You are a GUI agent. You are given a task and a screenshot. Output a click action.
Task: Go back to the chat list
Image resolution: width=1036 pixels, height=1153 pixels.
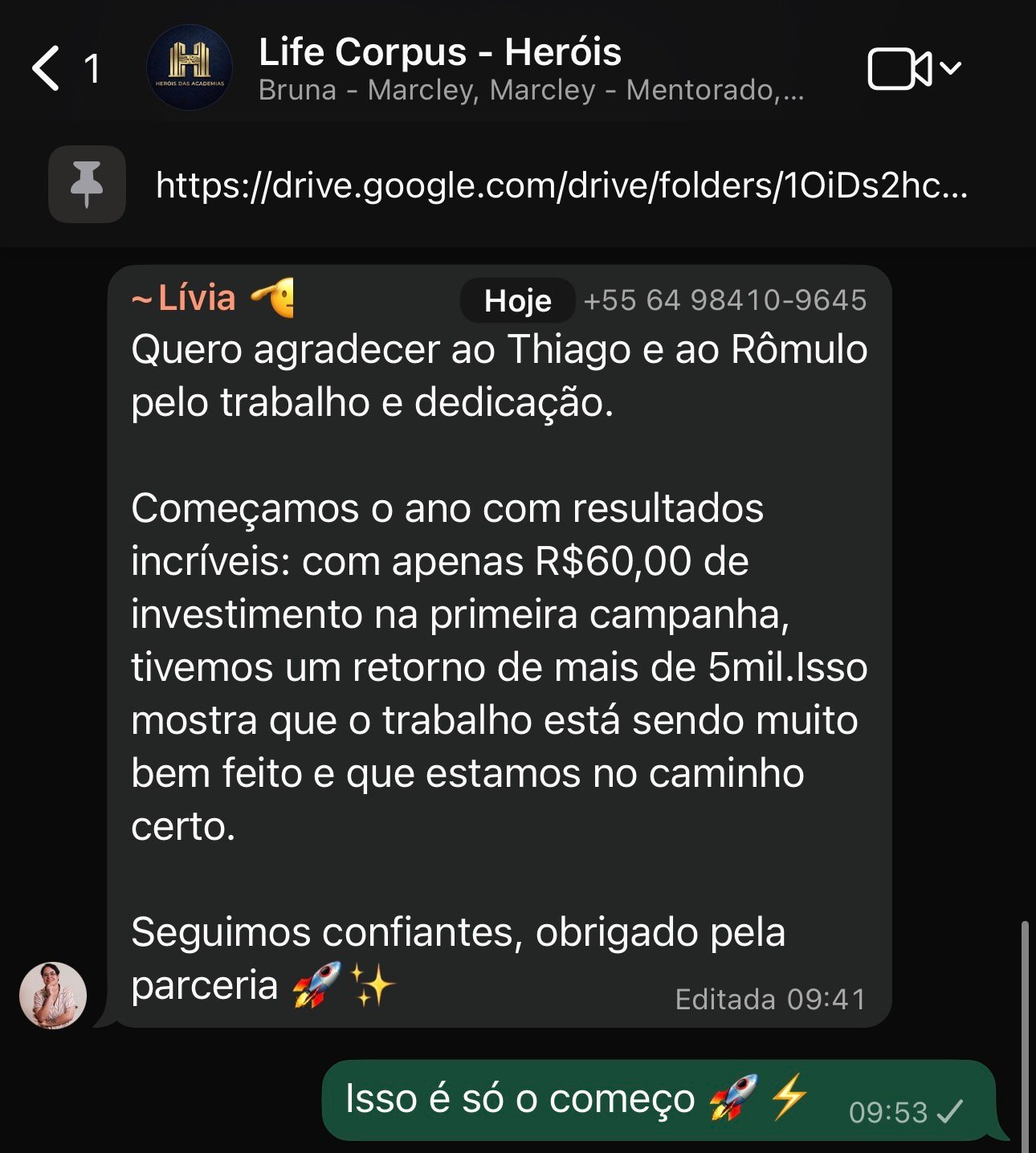48,68
